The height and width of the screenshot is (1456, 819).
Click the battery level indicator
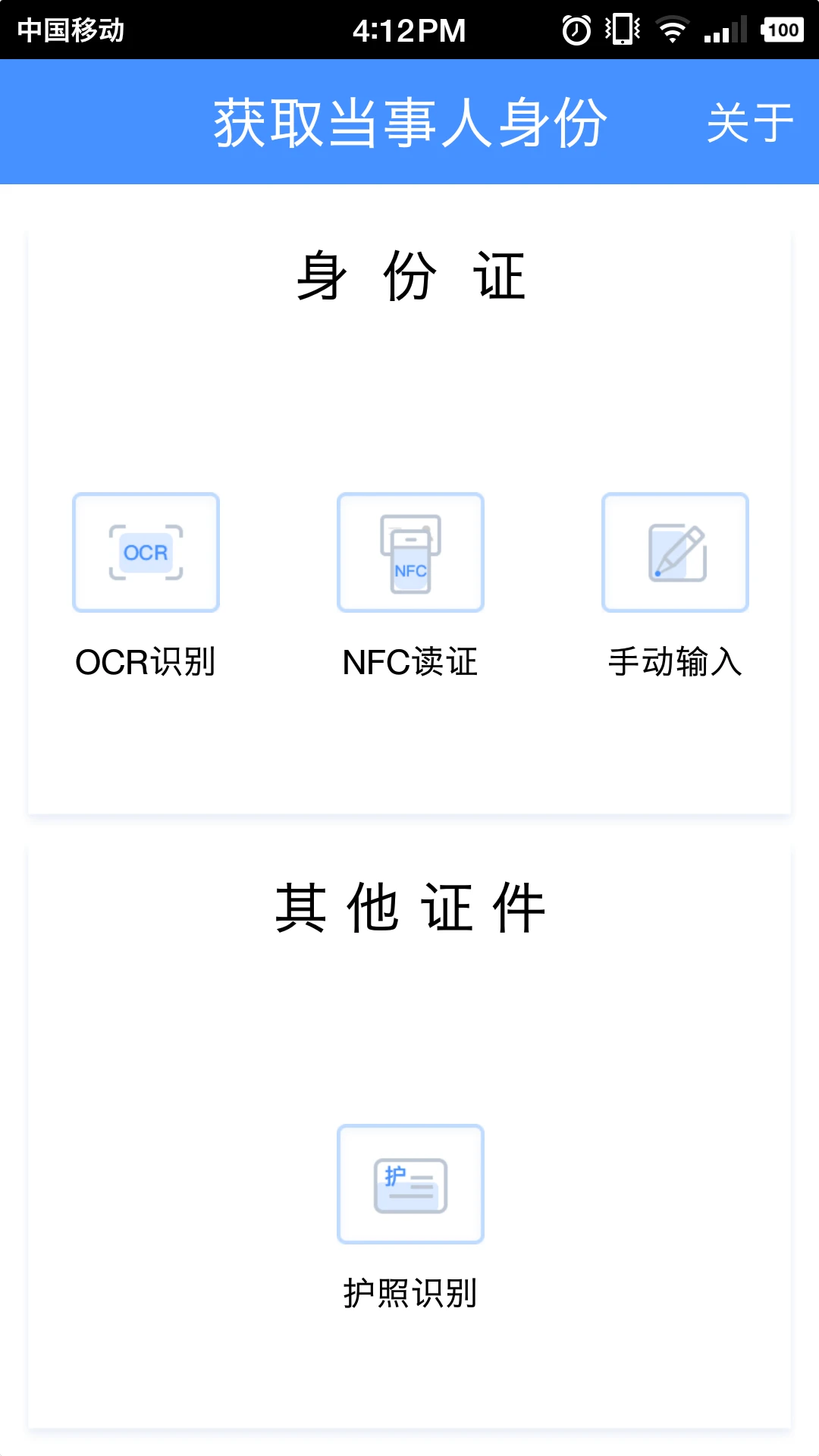click(x=783, y=30)
